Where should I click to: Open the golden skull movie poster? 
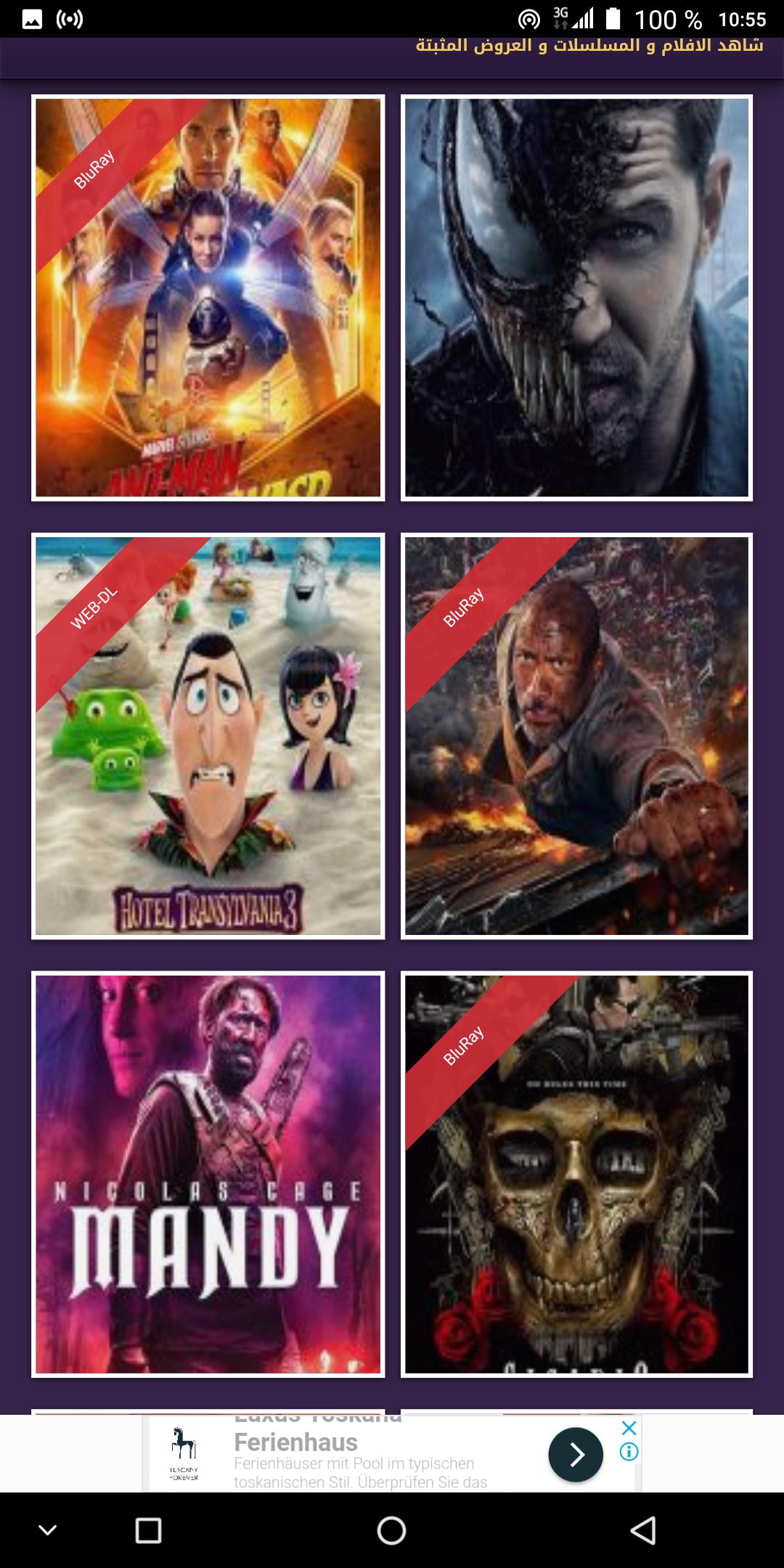pyautogui.click(x=576, y=1174)
